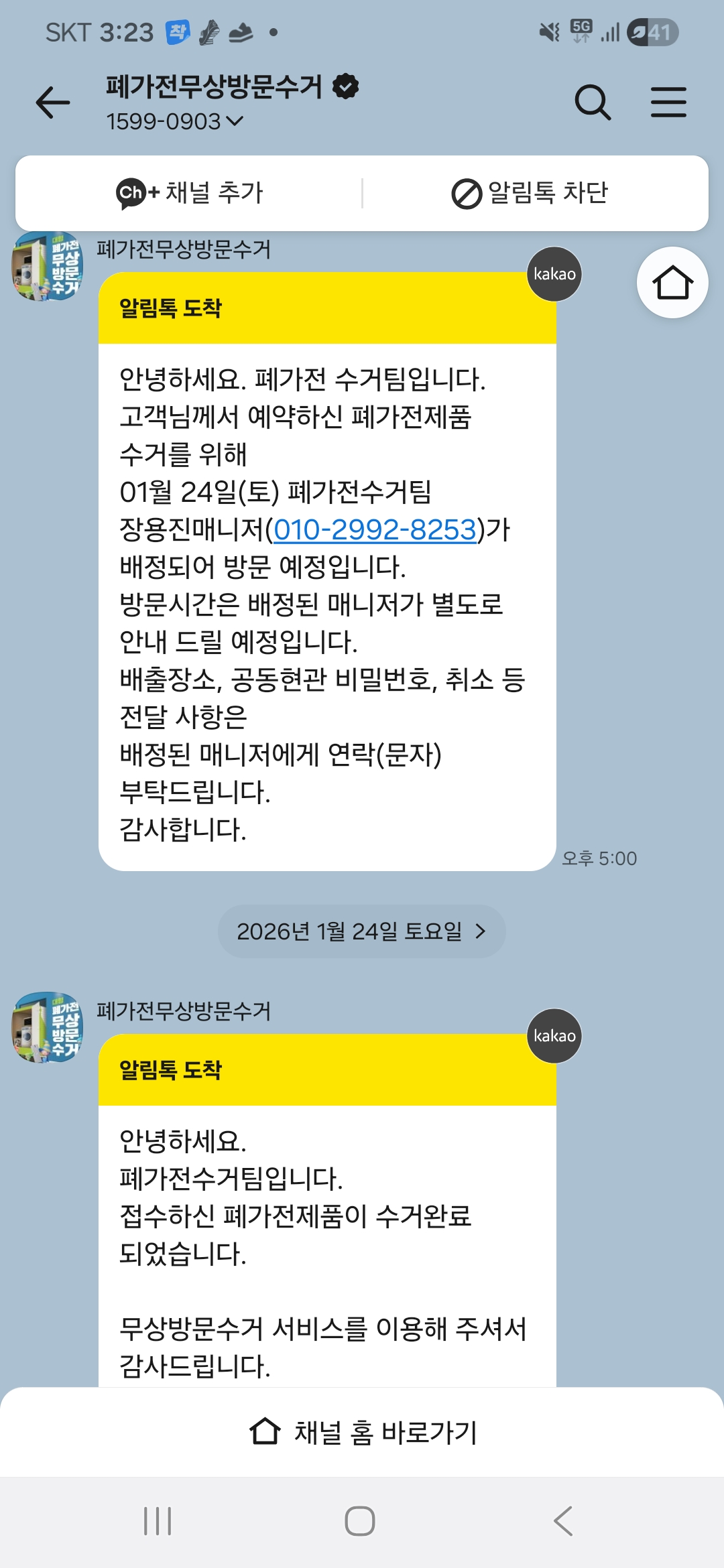Add the channel with 채널 추가
The width and height of the screenshot is (724, 1568).
click(x=190, y=193)
